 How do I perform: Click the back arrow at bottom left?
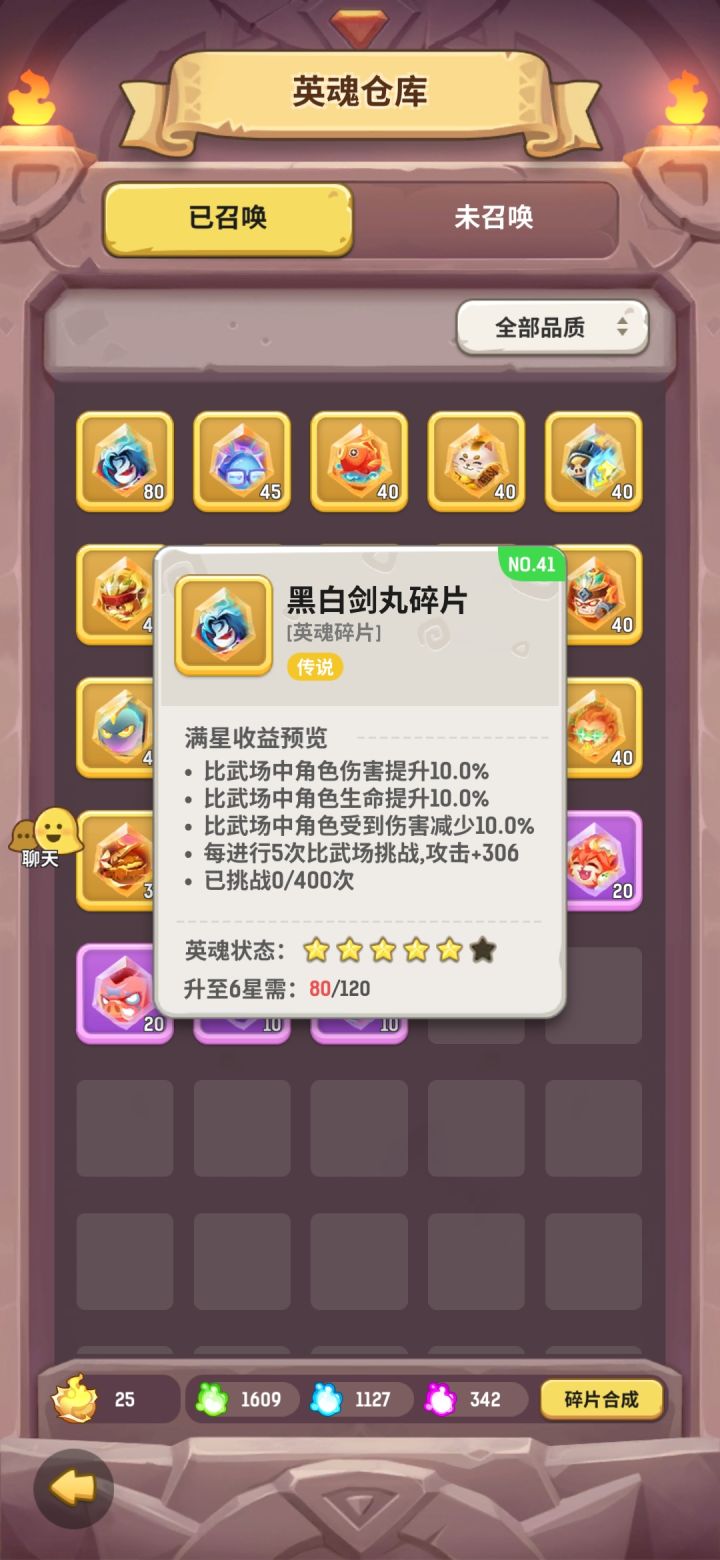(x=70, y=1488)
